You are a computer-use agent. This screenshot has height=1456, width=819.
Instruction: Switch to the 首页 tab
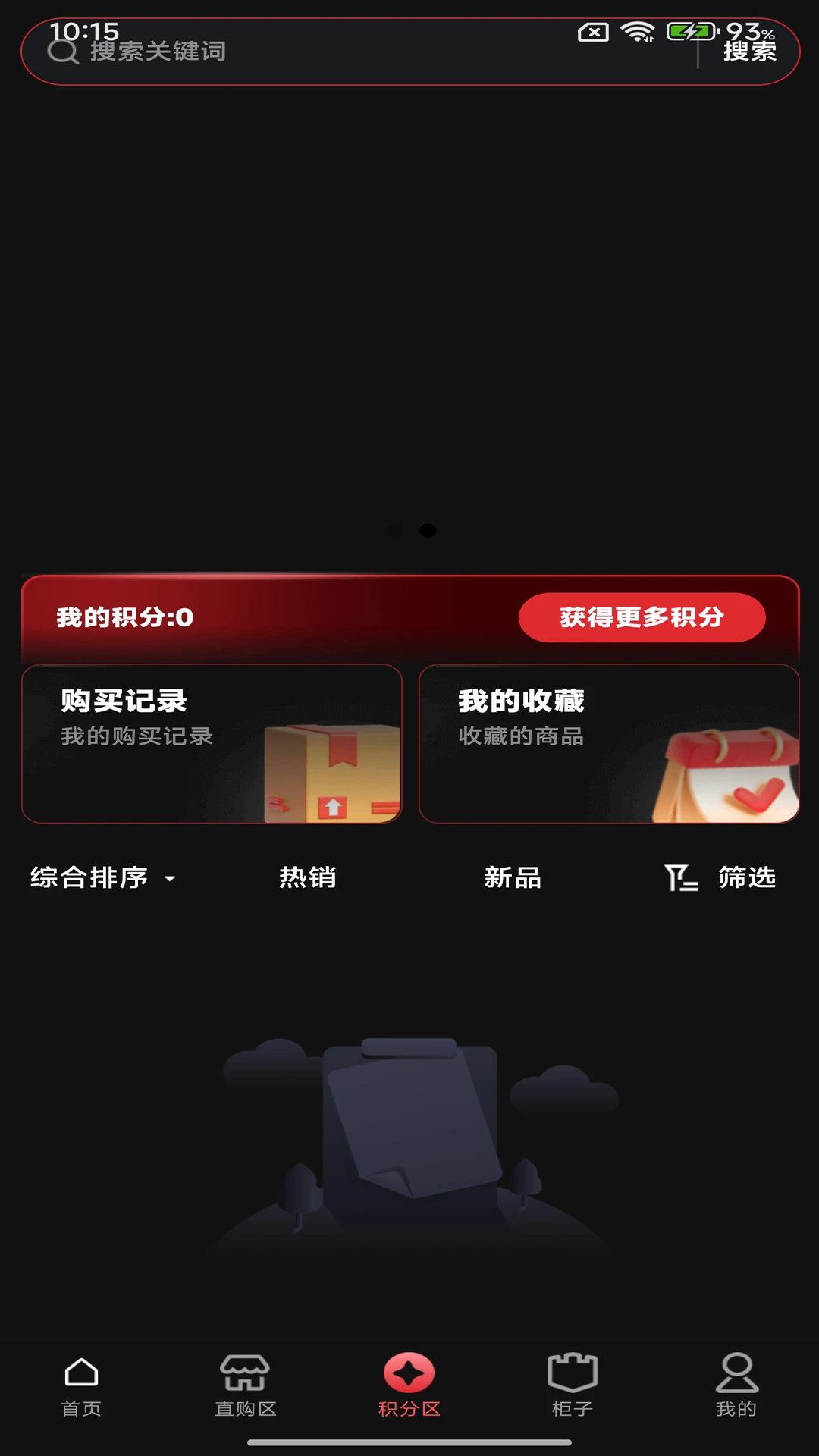tap(81, 1385)
